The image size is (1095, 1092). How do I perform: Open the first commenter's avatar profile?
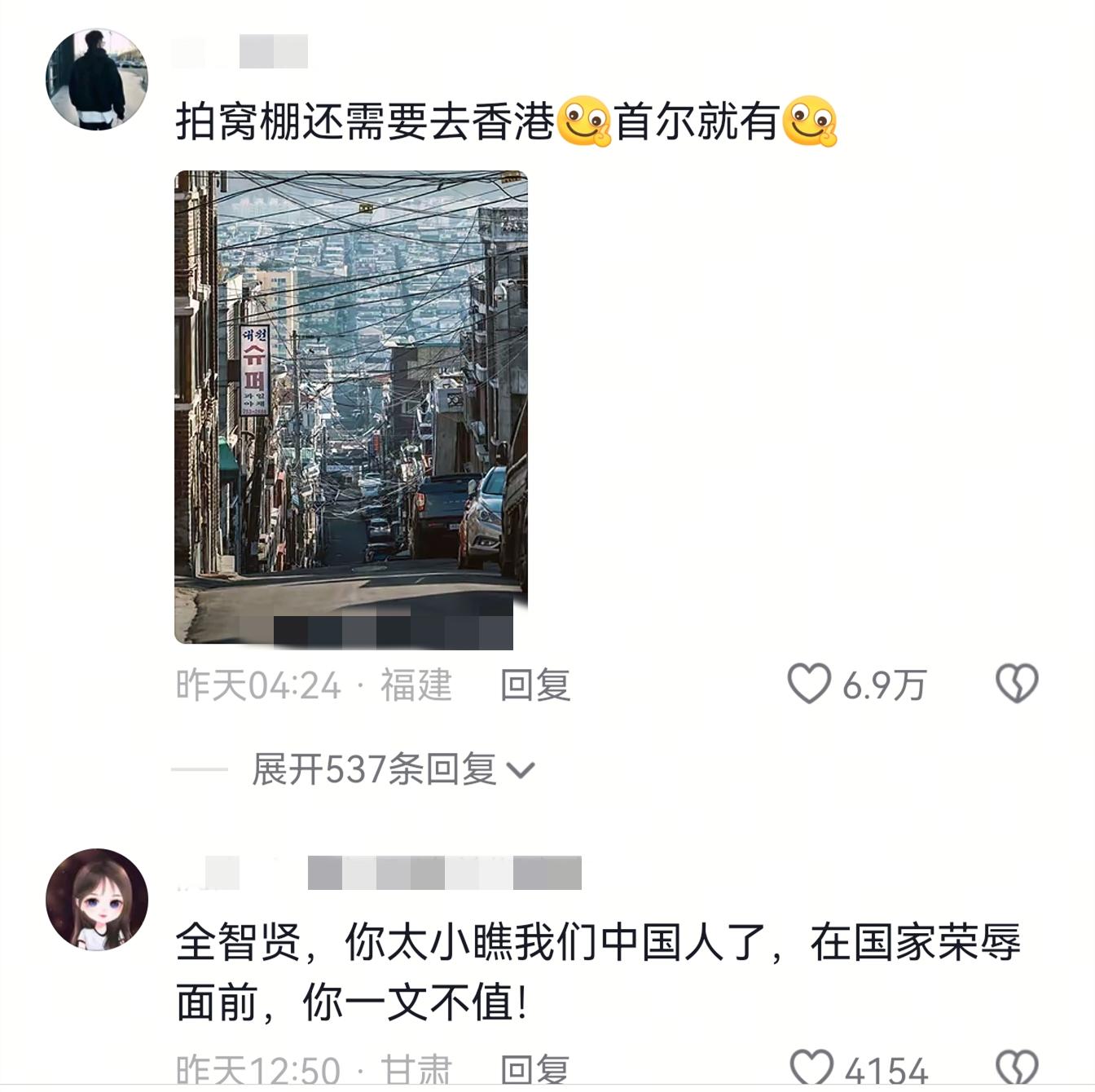pos(96,80)
